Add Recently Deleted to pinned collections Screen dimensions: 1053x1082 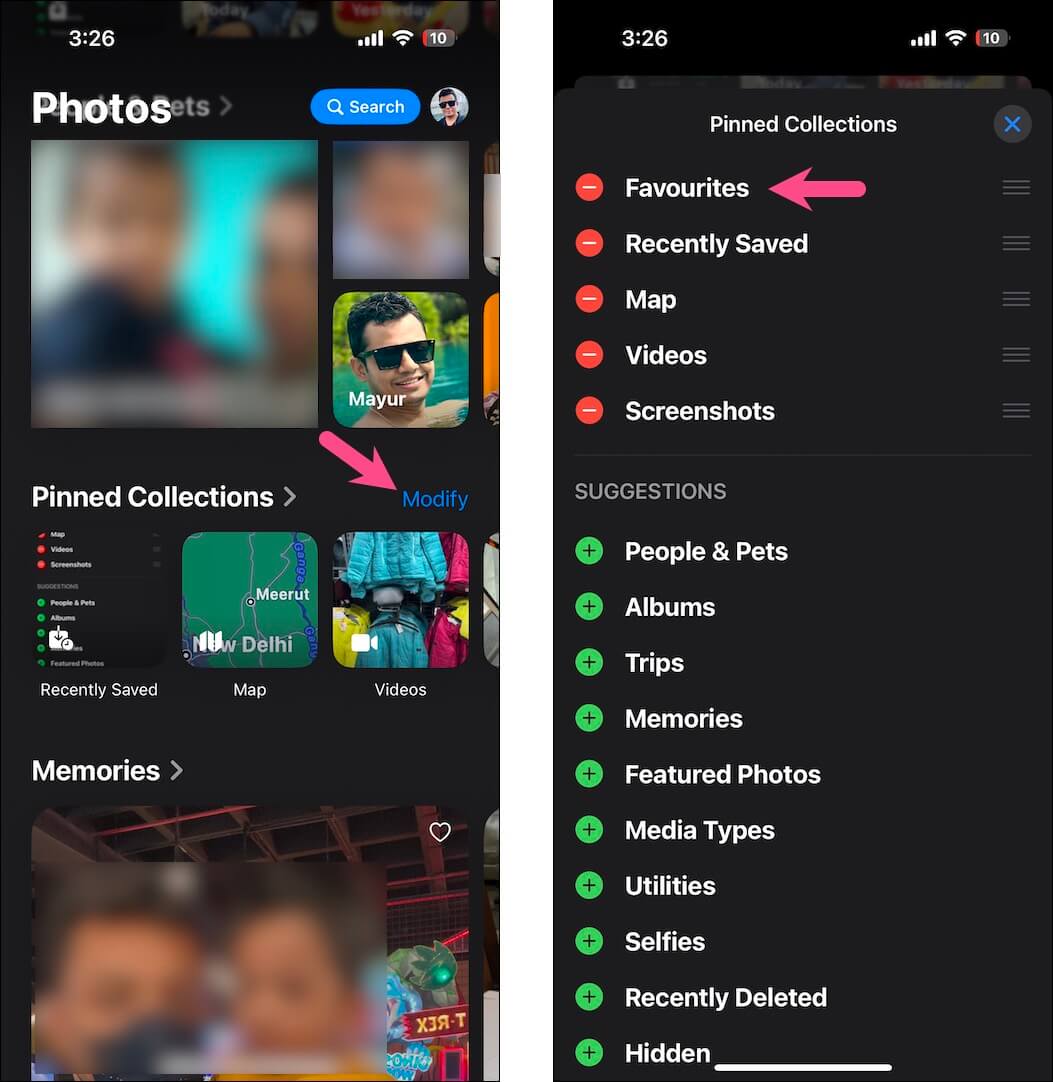point(590,997)
